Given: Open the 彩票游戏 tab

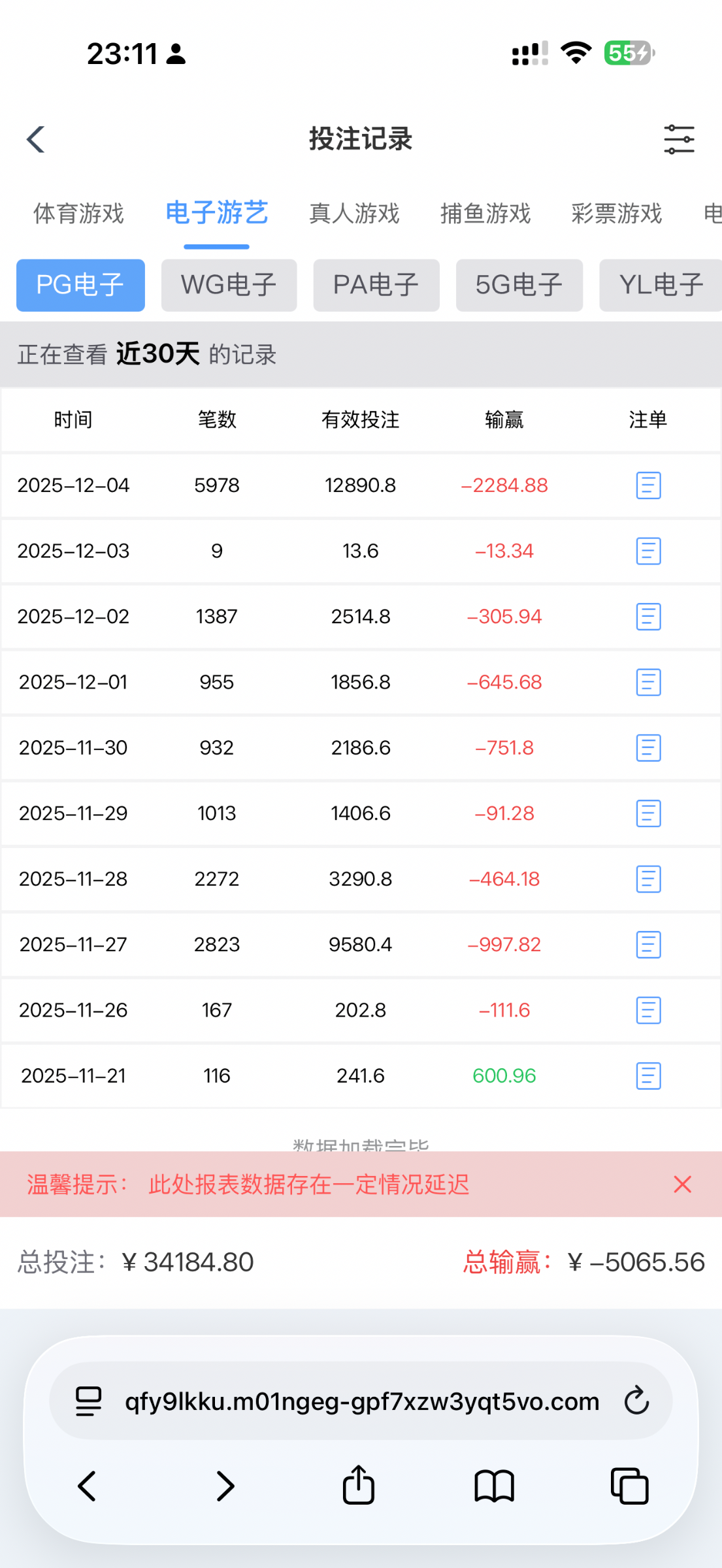Looking at the screenshot, I should tap(616, 214).
